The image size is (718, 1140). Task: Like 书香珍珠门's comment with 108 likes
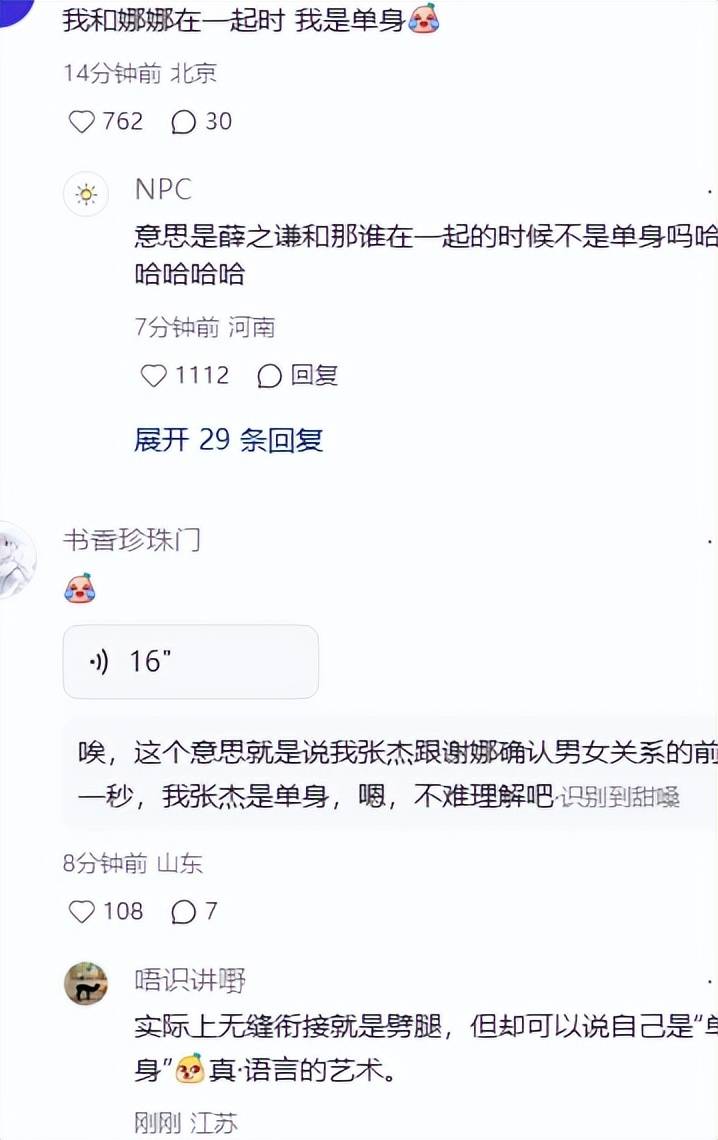82,912
